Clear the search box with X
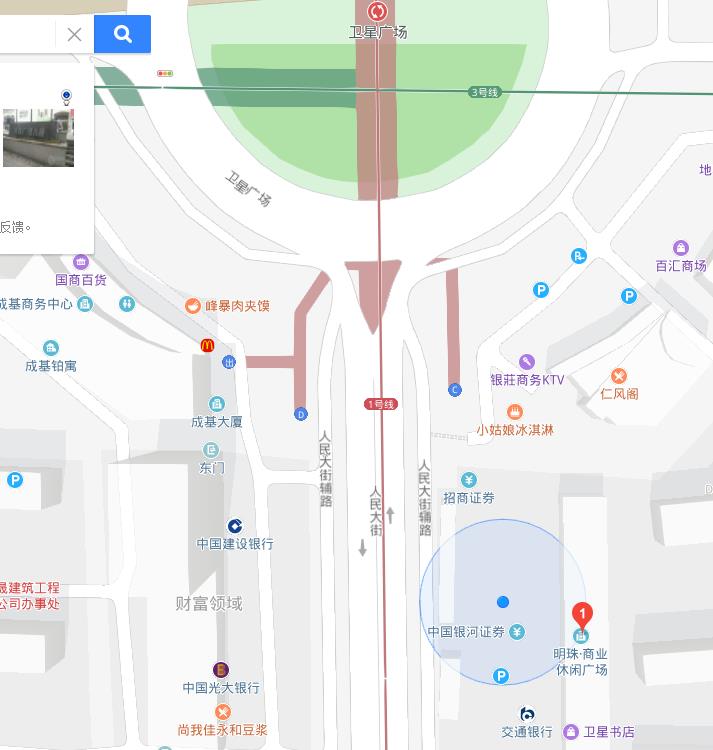713x750 pixels. point(74,34)
